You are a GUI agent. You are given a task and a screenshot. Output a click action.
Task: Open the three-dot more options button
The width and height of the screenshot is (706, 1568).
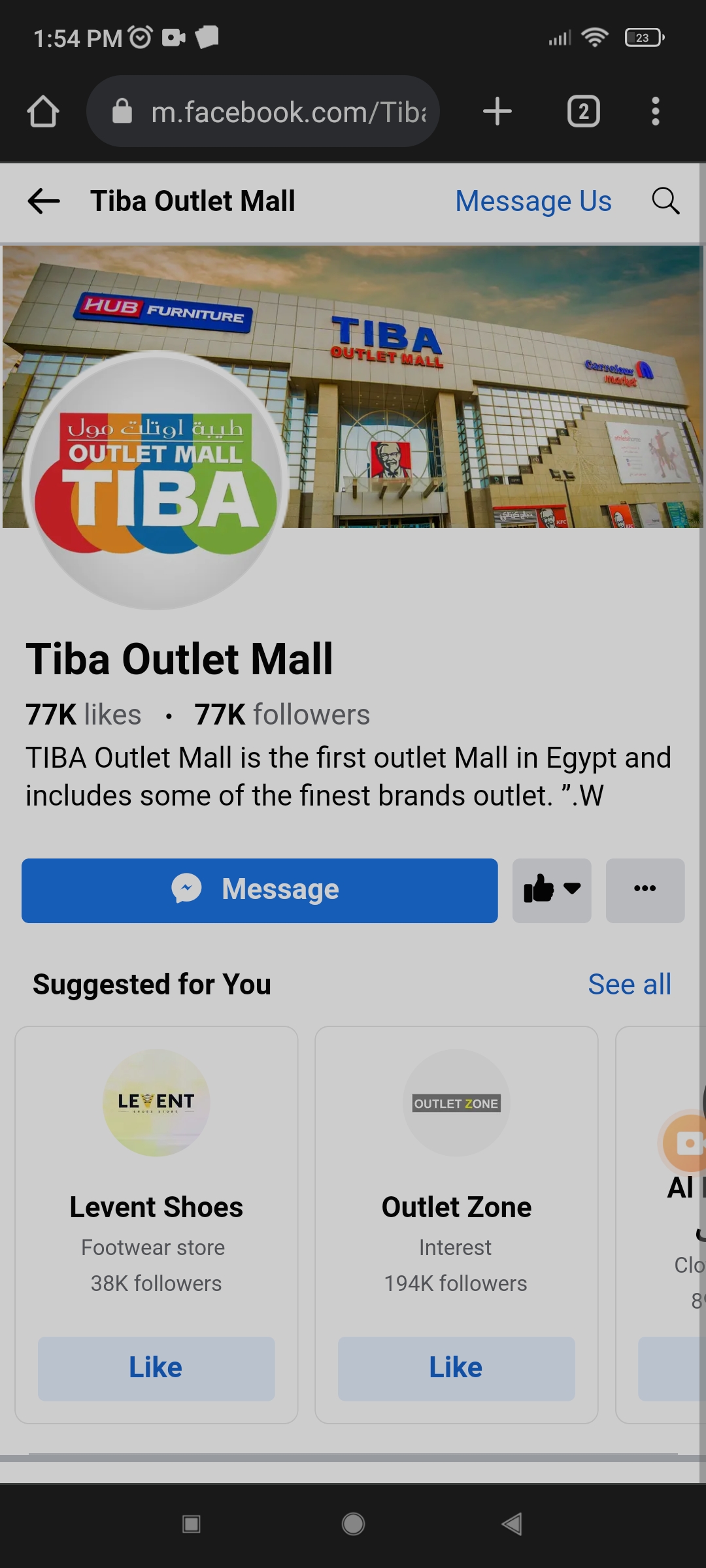tap(645, 890)
